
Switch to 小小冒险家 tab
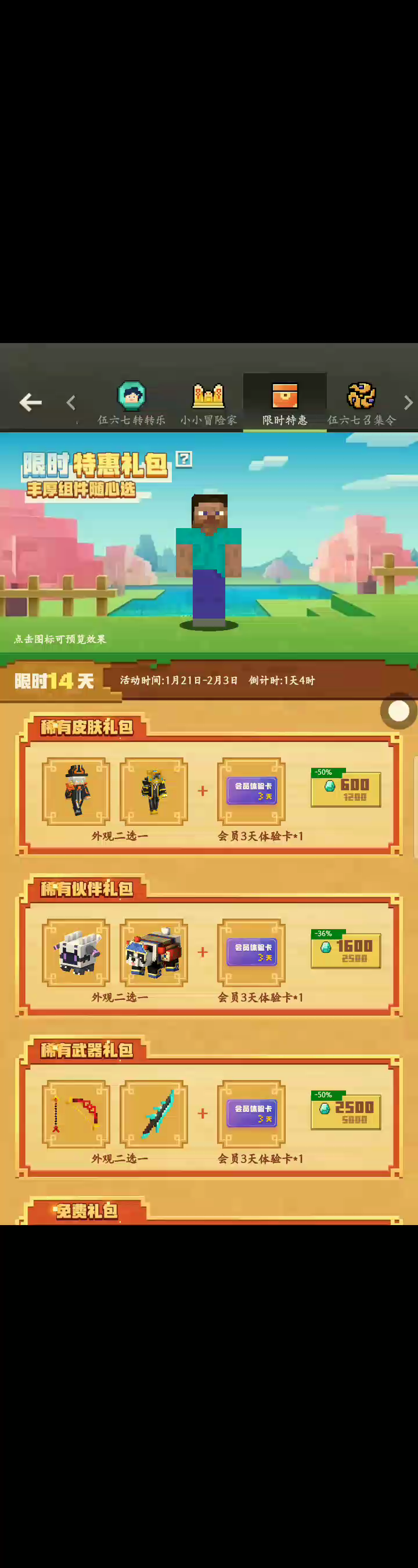click(208, 403)
